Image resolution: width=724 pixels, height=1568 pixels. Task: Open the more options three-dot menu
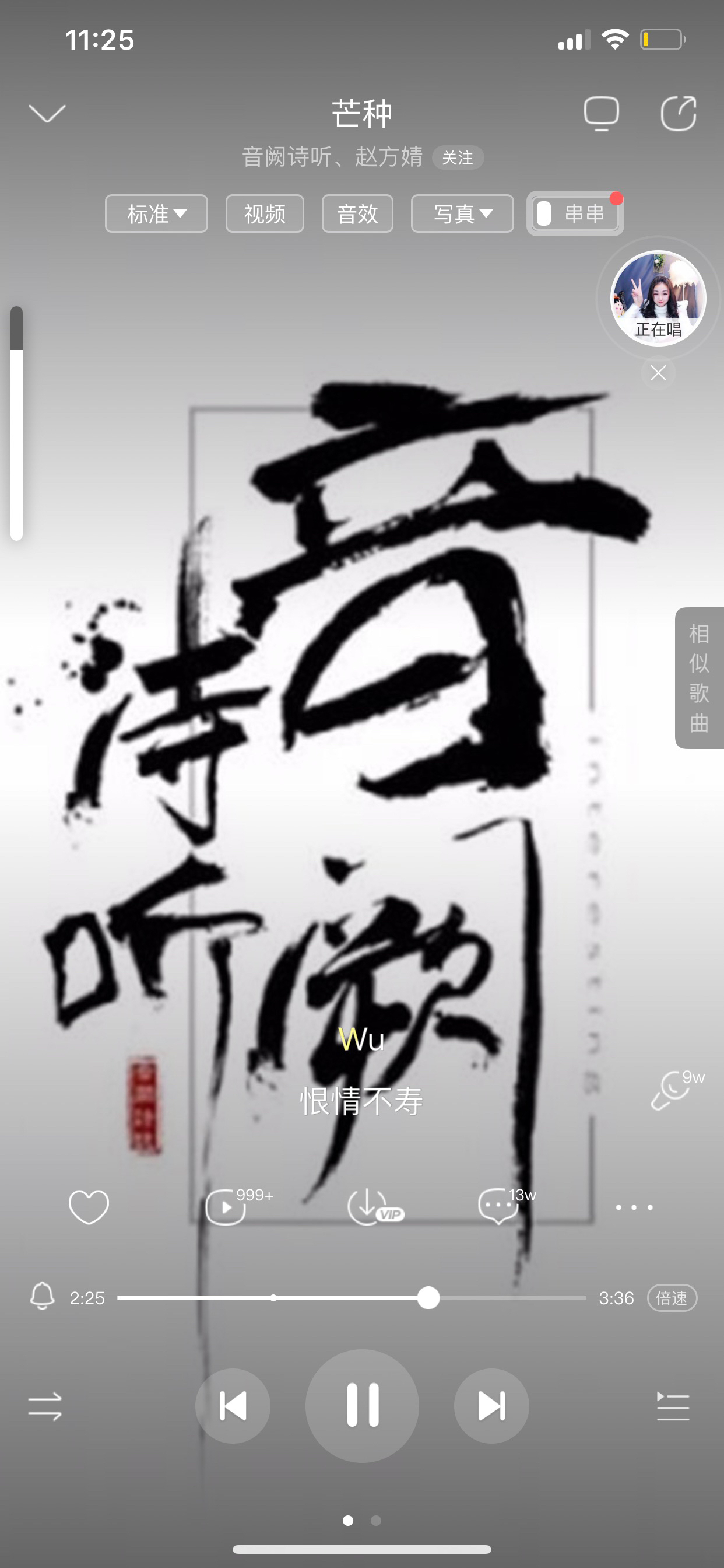pyautogui.click(x=633, y=1207)
